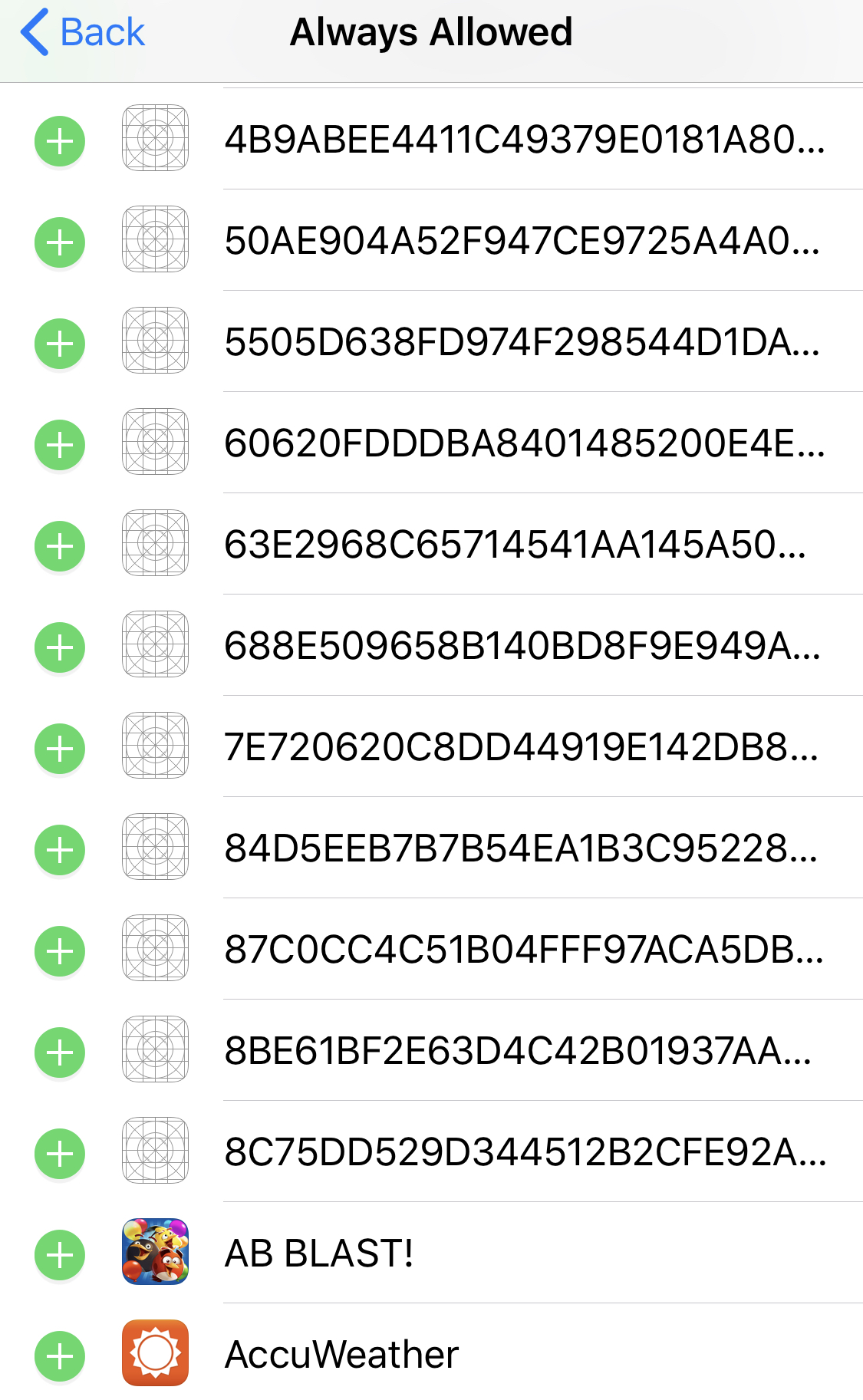Add 87C0CC4C51B04FFF97ACA5DB... as allowed

click(x=60, y=951)
